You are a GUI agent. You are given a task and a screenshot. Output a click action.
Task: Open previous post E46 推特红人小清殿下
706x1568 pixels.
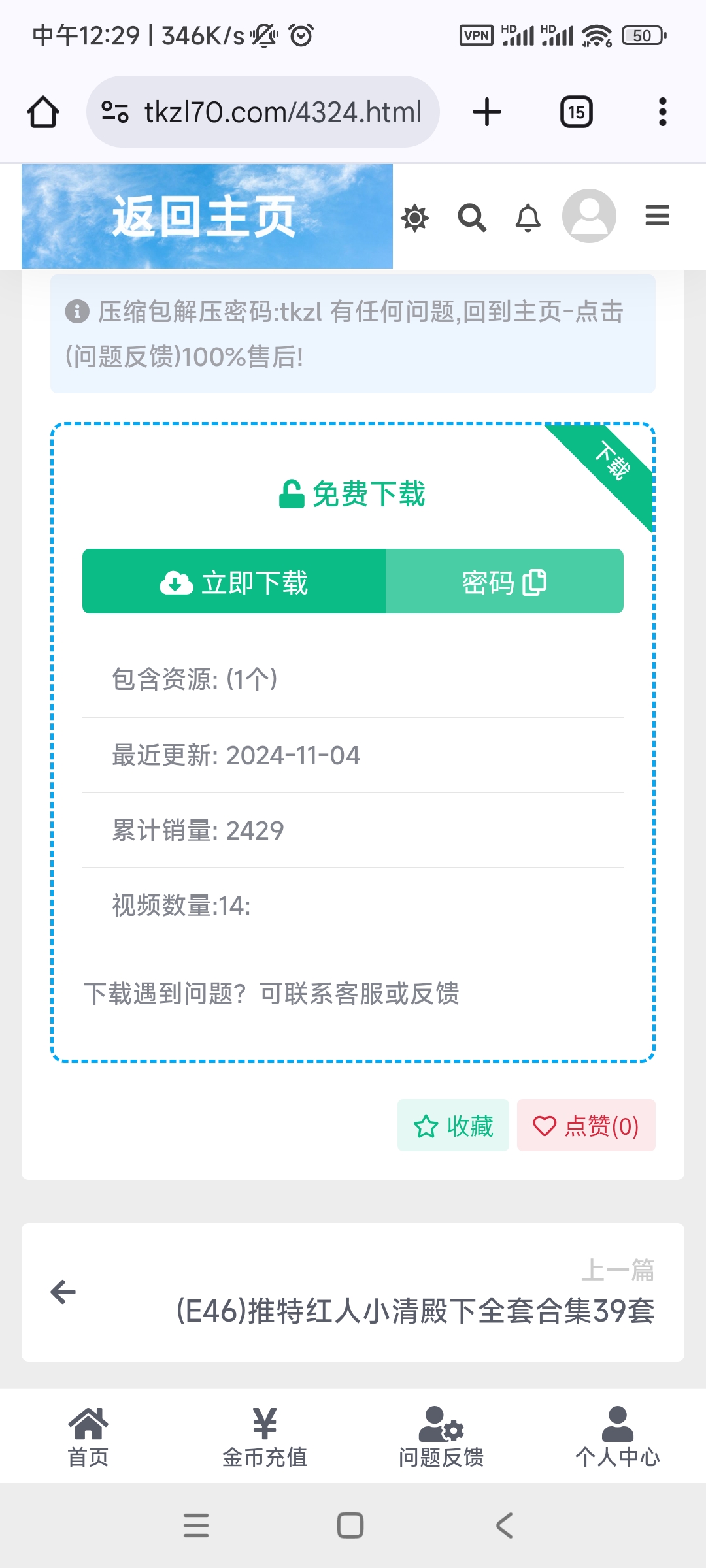point(414,1311)
